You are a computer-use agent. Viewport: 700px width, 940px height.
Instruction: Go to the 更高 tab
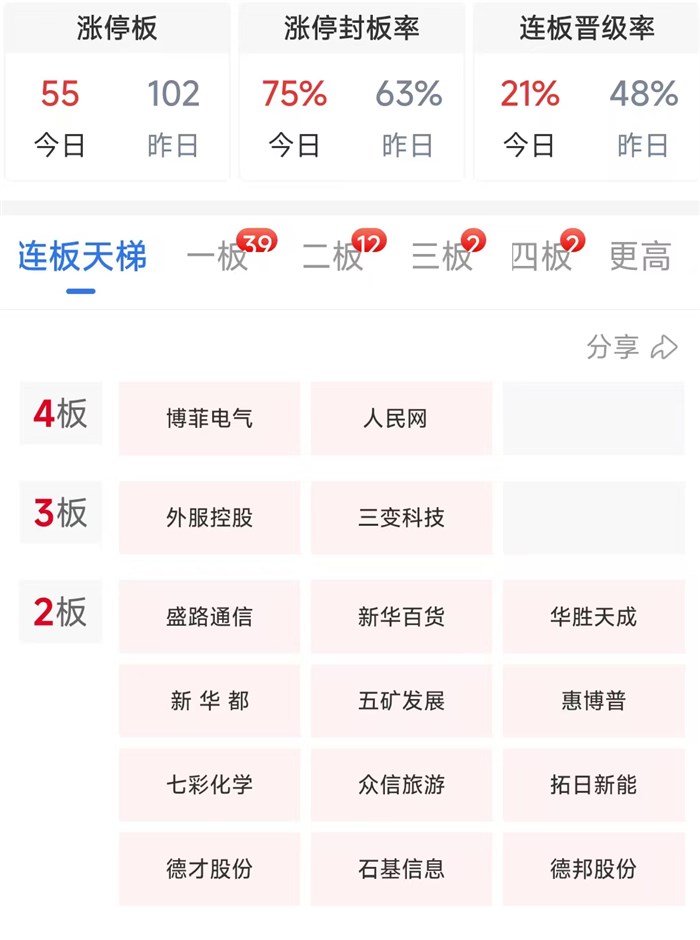pyautogui.click(x=639, y=257)
